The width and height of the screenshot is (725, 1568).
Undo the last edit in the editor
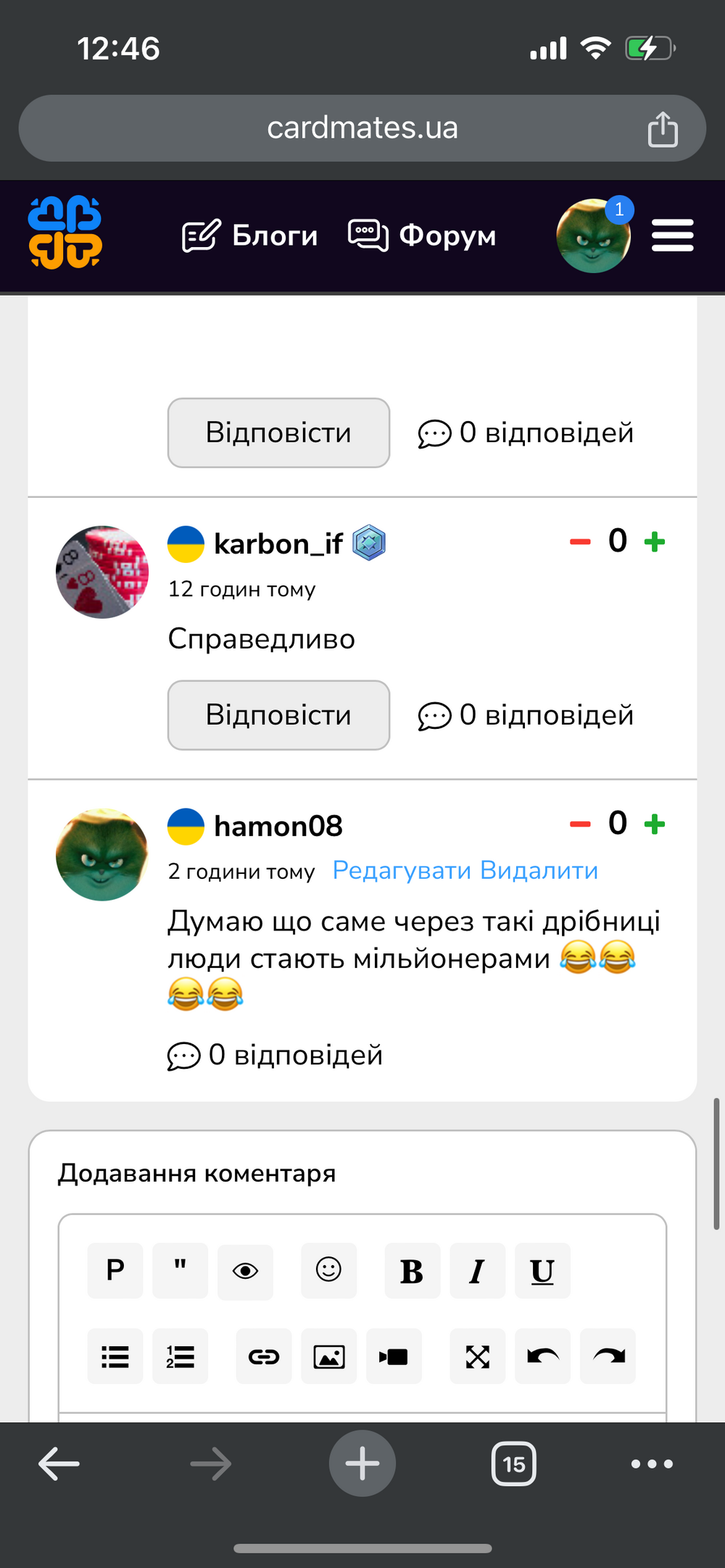click(x=542, y=1356)
